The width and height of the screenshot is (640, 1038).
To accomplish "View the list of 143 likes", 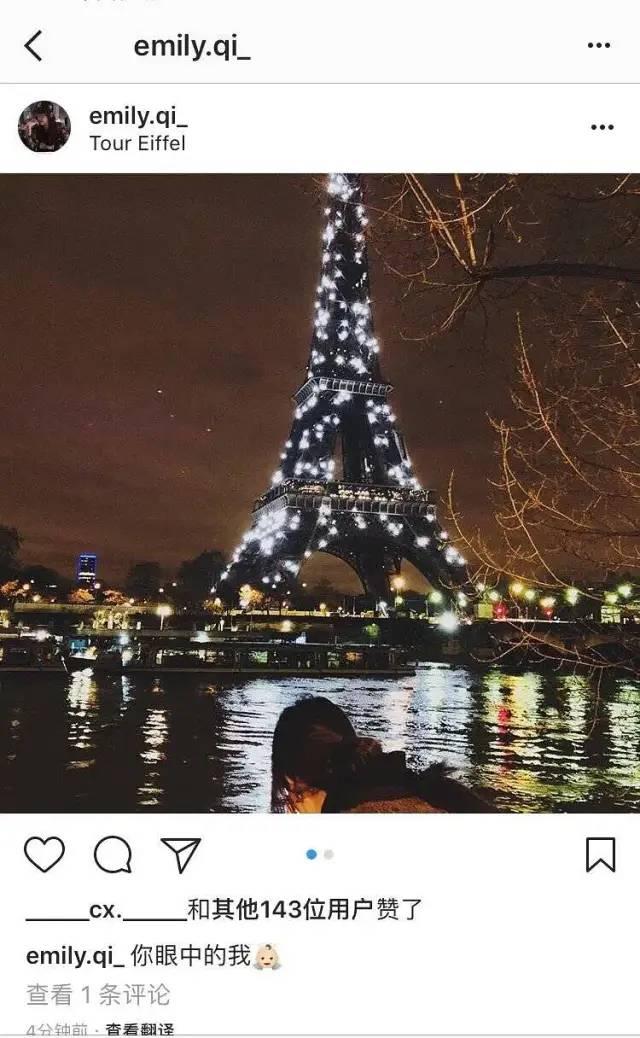I will 224,910.
